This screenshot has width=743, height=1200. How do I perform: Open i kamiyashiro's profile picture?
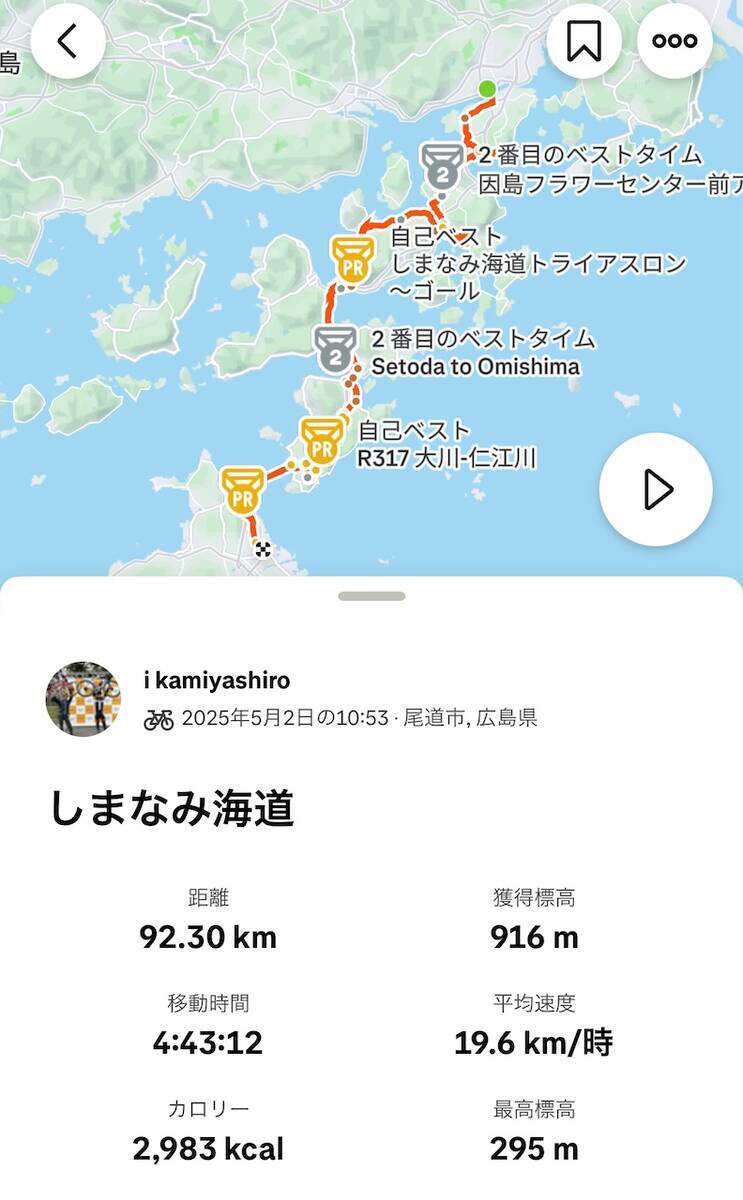point(83,698)
